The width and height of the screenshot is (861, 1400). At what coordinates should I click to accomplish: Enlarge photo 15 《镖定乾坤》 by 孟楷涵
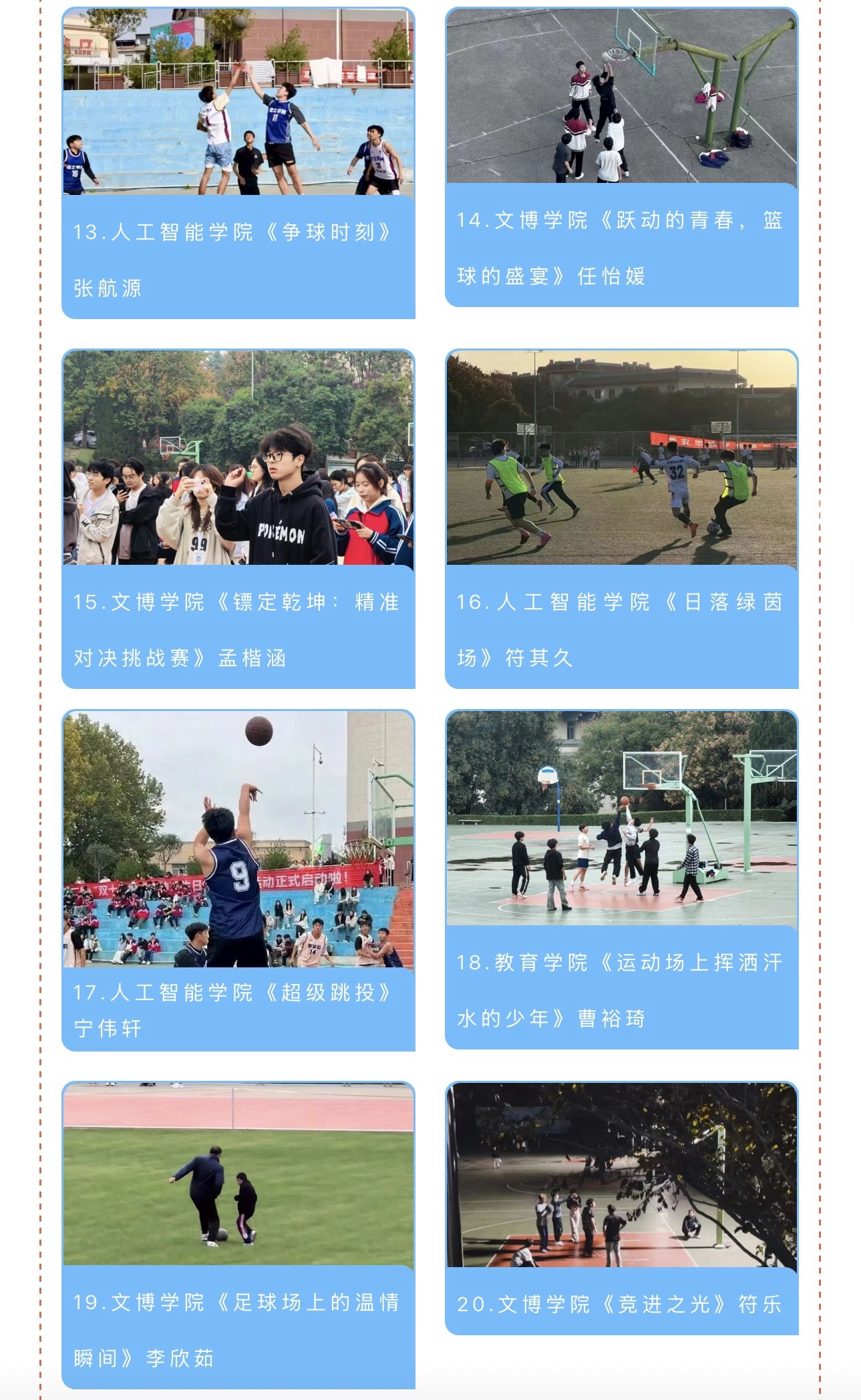click(x=238, y=457)
